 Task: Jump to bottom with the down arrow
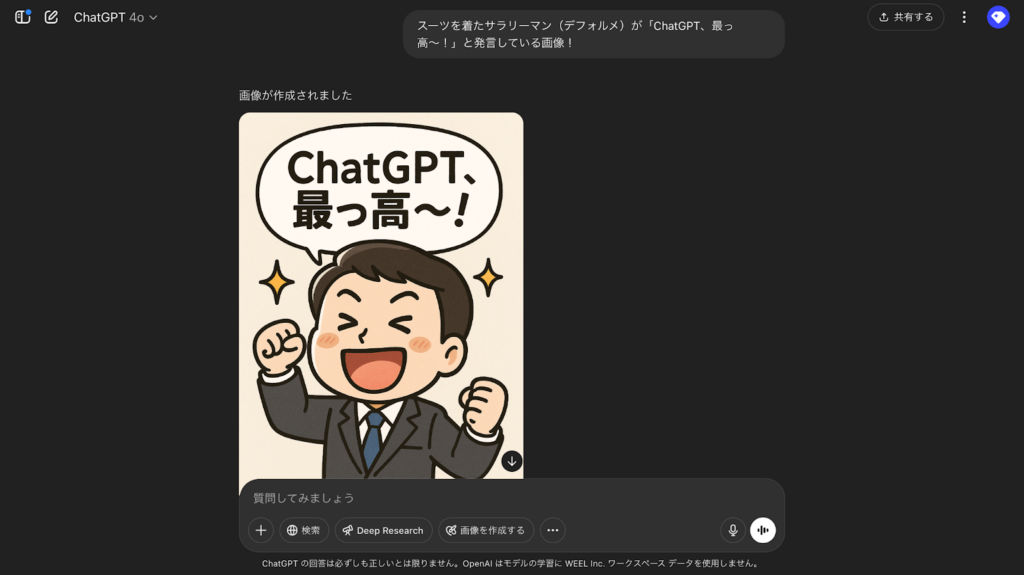(x=512, y=461)
